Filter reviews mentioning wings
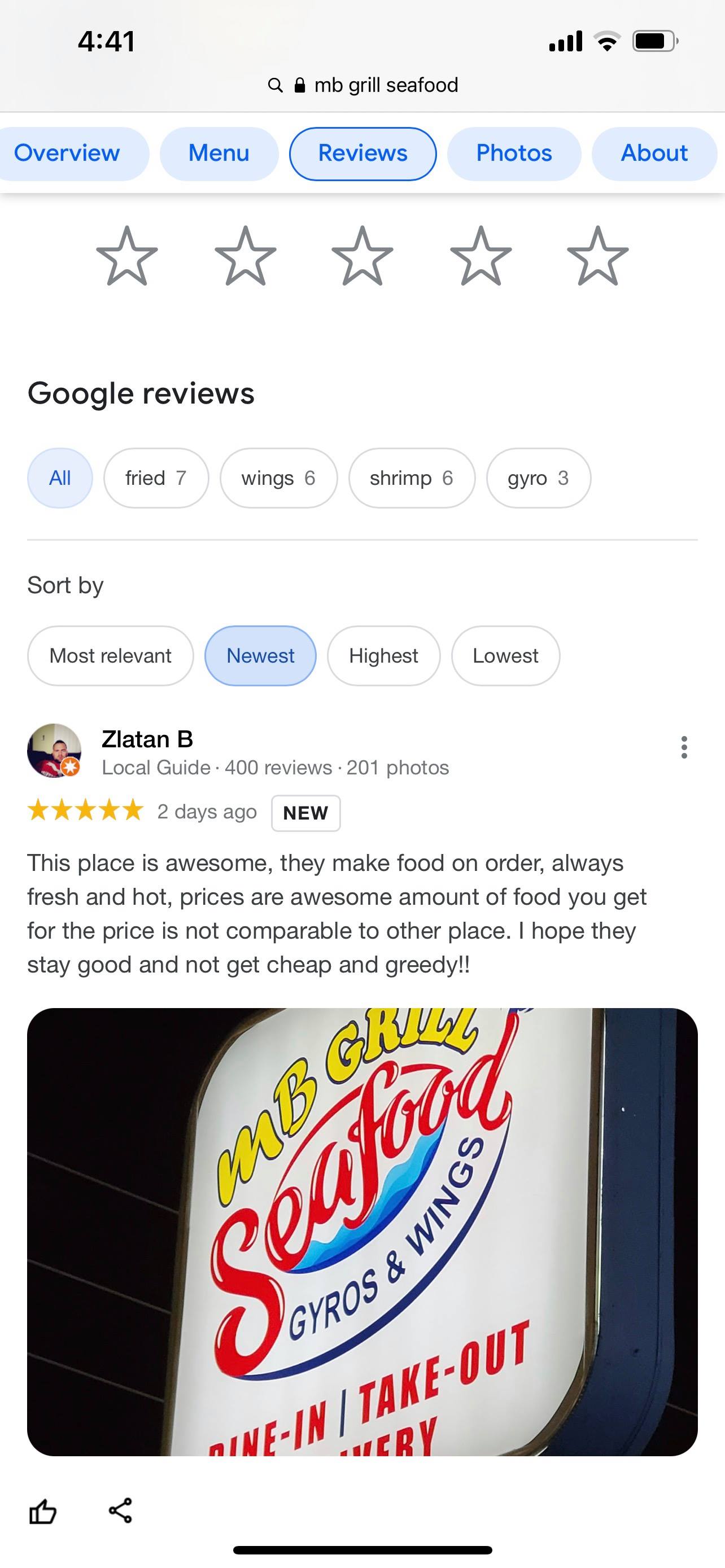This screenshot has width=725, height=1568. point(278,478)
